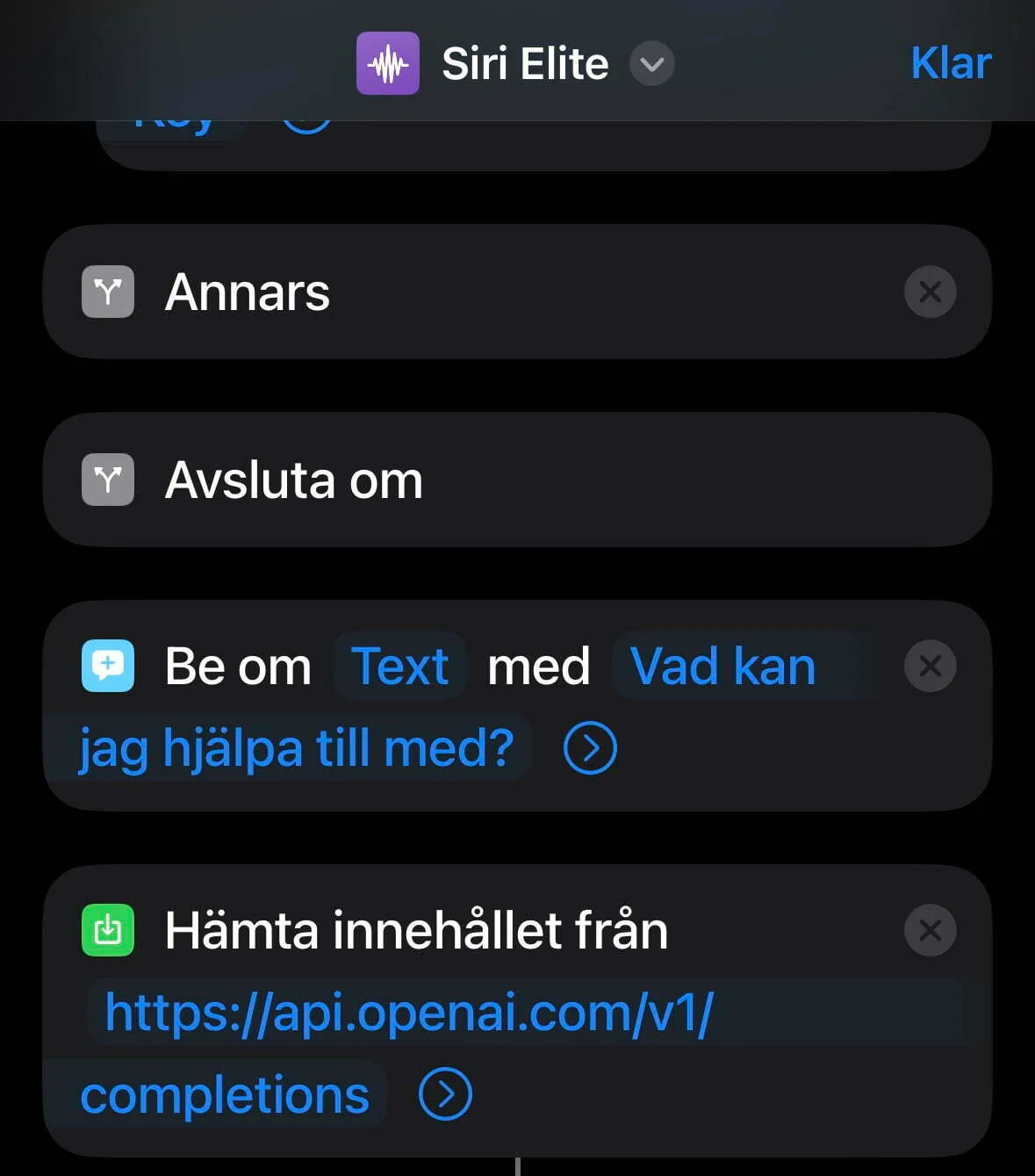Select the Avsluta om action card
Viewport: 1035px width, 1176px height.
(x=516, y=480)
